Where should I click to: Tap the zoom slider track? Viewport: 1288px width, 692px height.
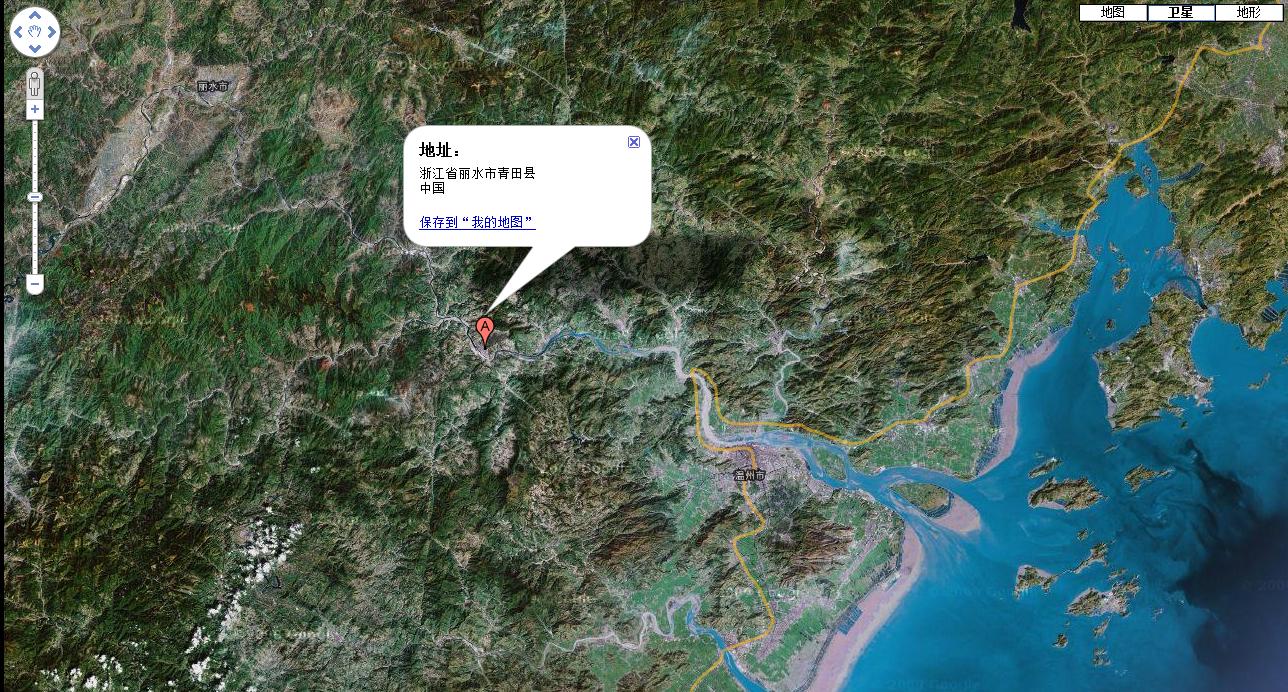(x=35, y=240)
